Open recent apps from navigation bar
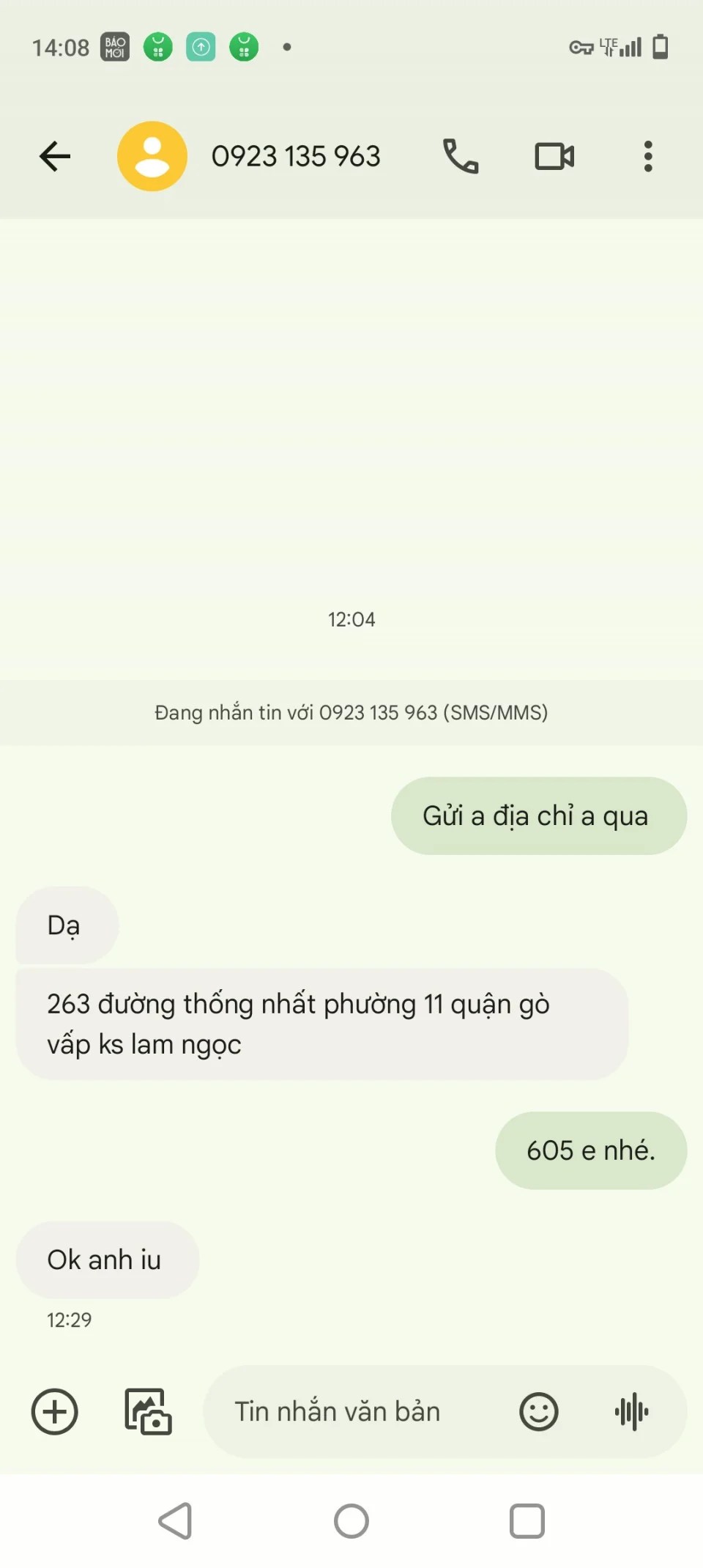 [527, 1521]
